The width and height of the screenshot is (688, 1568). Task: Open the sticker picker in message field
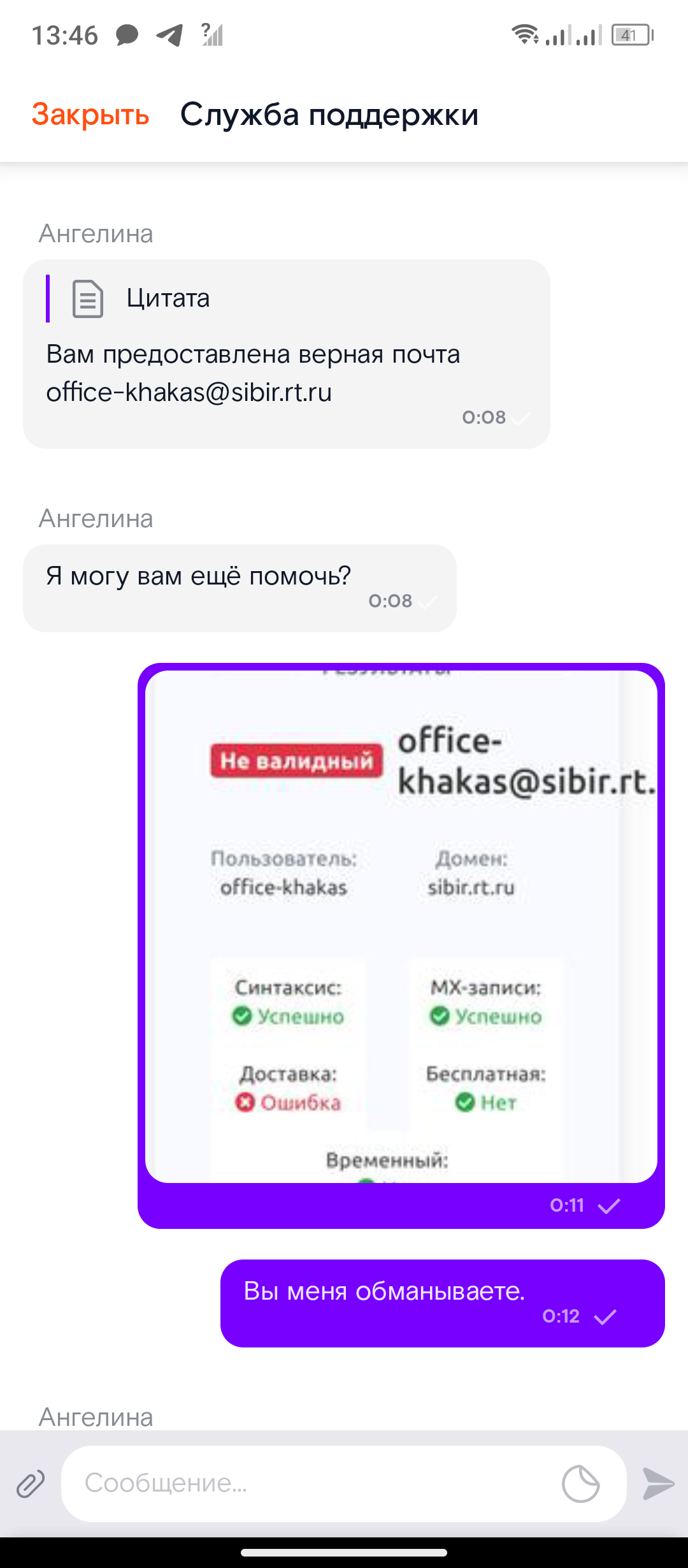[580, 1483]
